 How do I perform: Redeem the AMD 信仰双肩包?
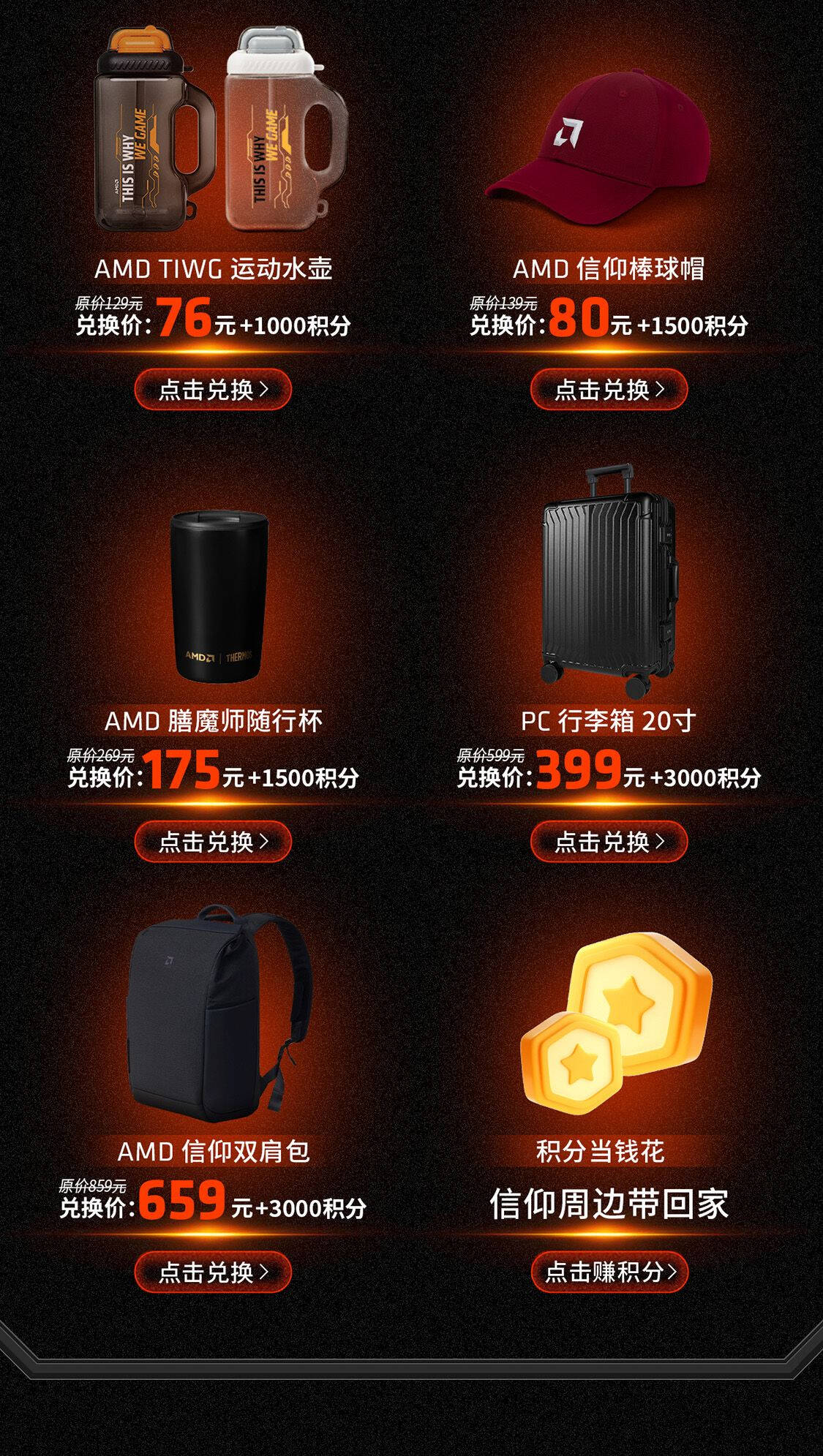pyautogui.click(x=213, y=1272)
